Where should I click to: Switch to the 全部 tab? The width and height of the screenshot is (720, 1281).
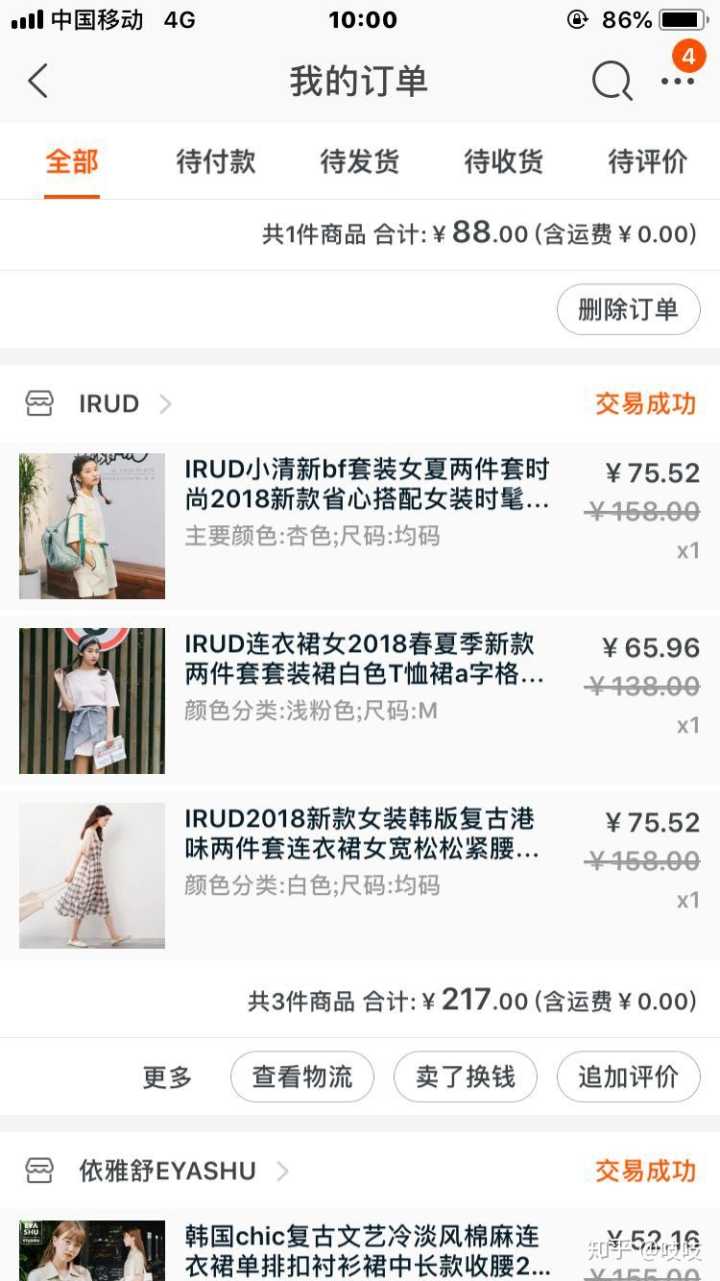[x=72, y=161]
